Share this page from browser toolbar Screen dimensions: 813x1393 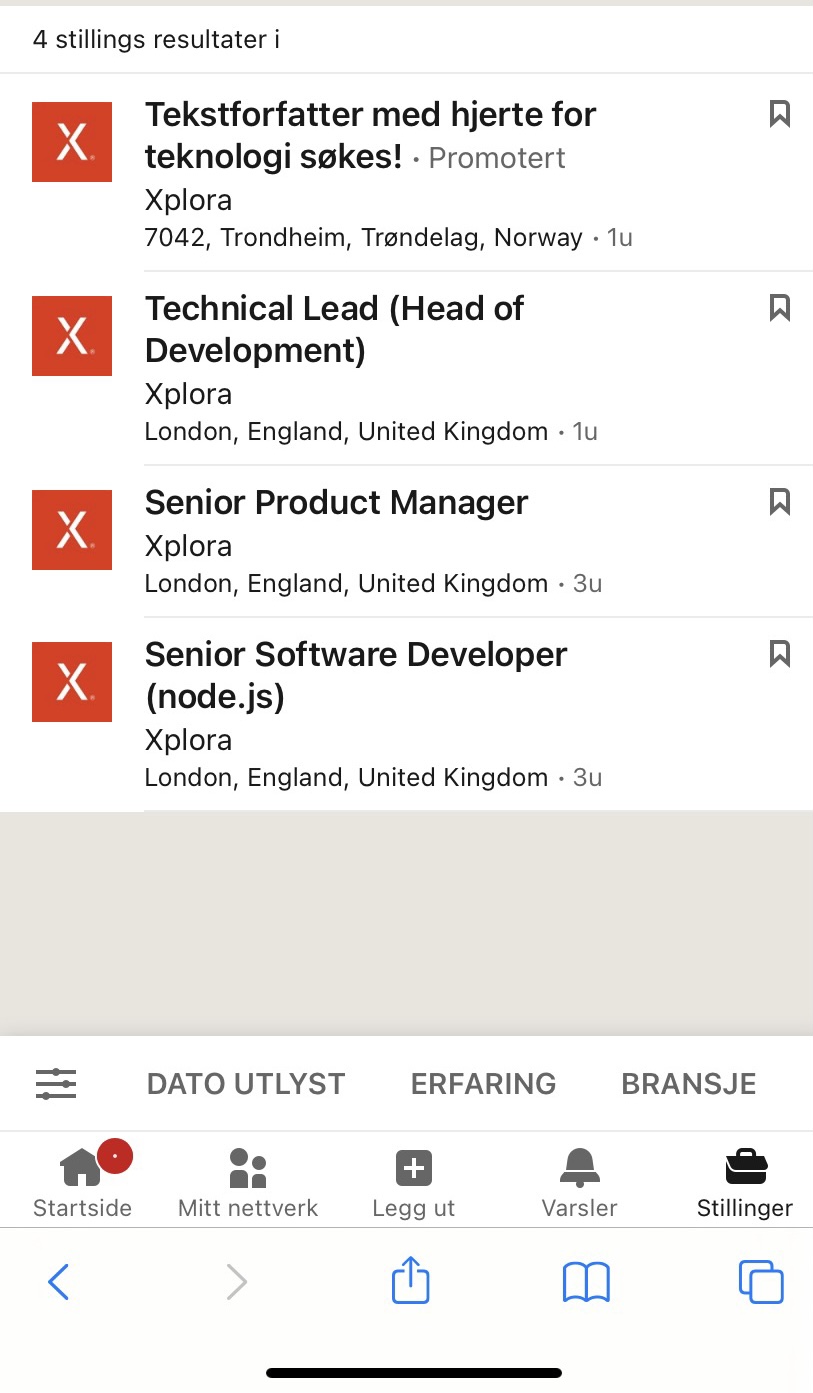410,1279
